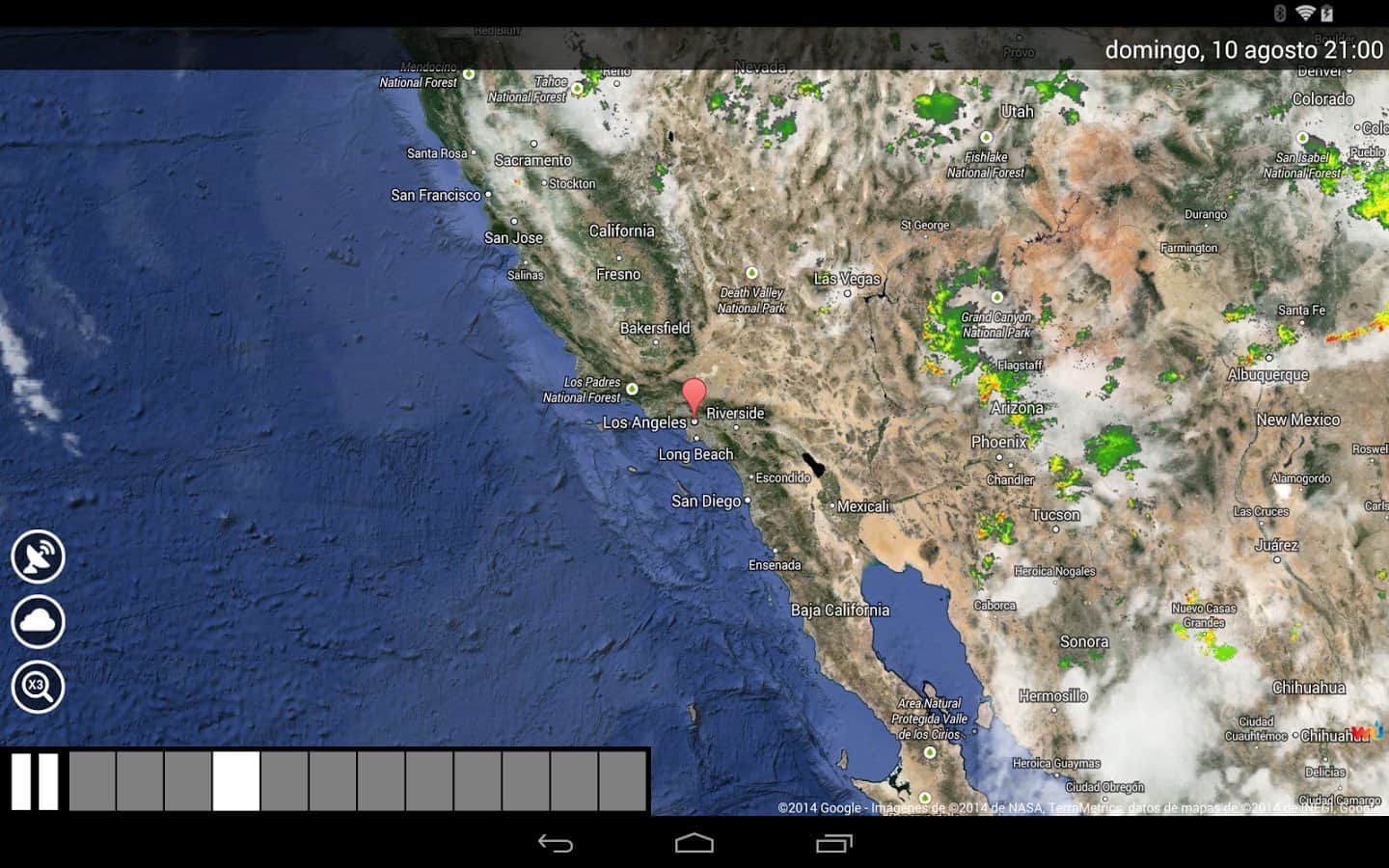Return to the home screen
This screenshot has width=1389, height=868.
(694, 844)
